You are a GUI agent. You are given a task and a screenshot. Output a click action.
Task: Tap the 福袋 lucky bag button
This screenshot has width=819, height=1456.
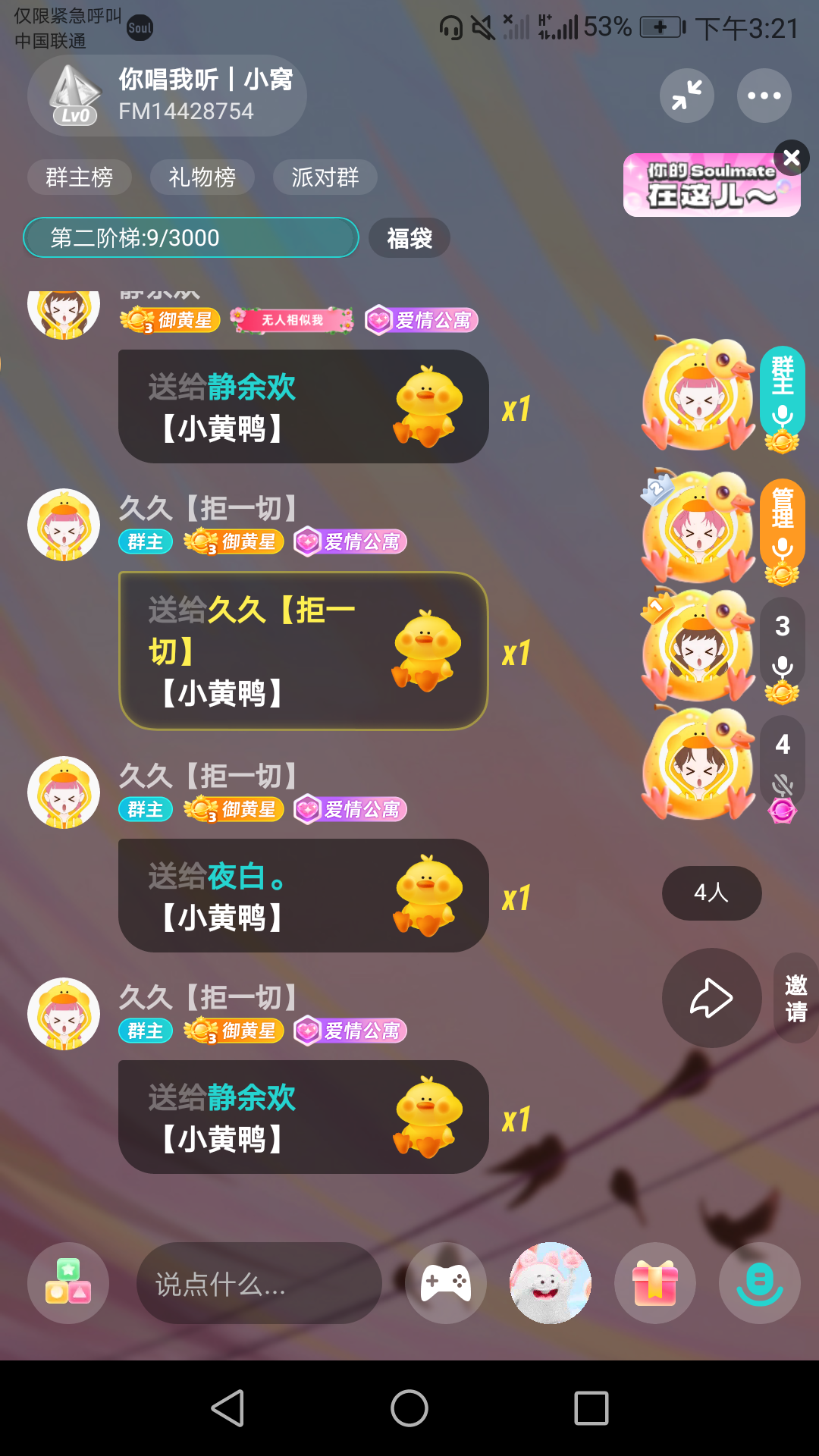(409, 238)
